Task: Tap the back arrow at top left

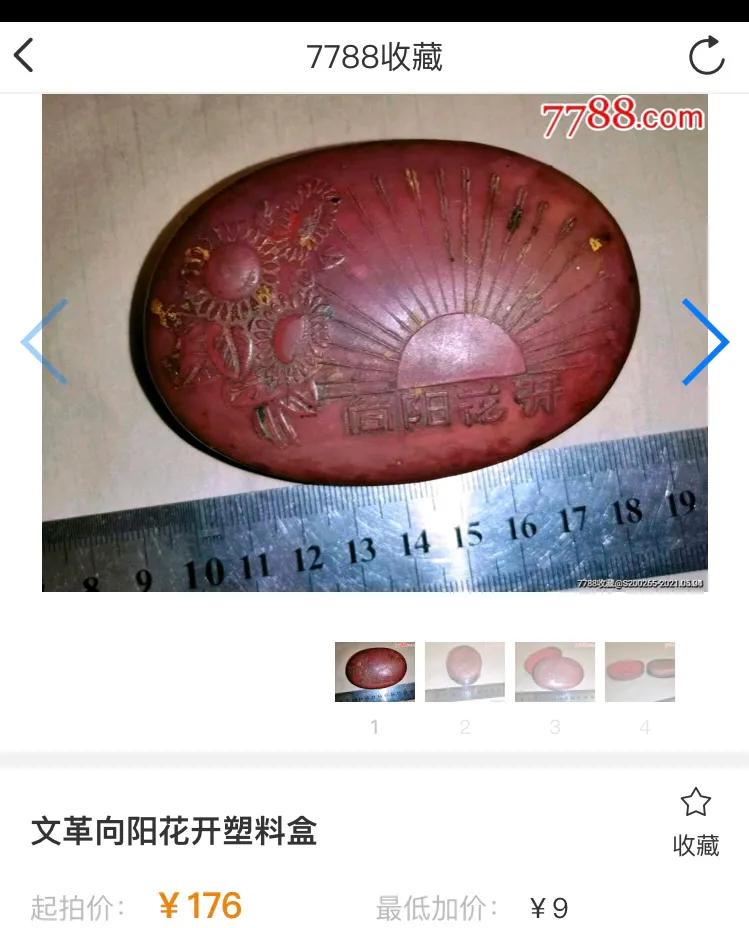Action: coord(25,55)
